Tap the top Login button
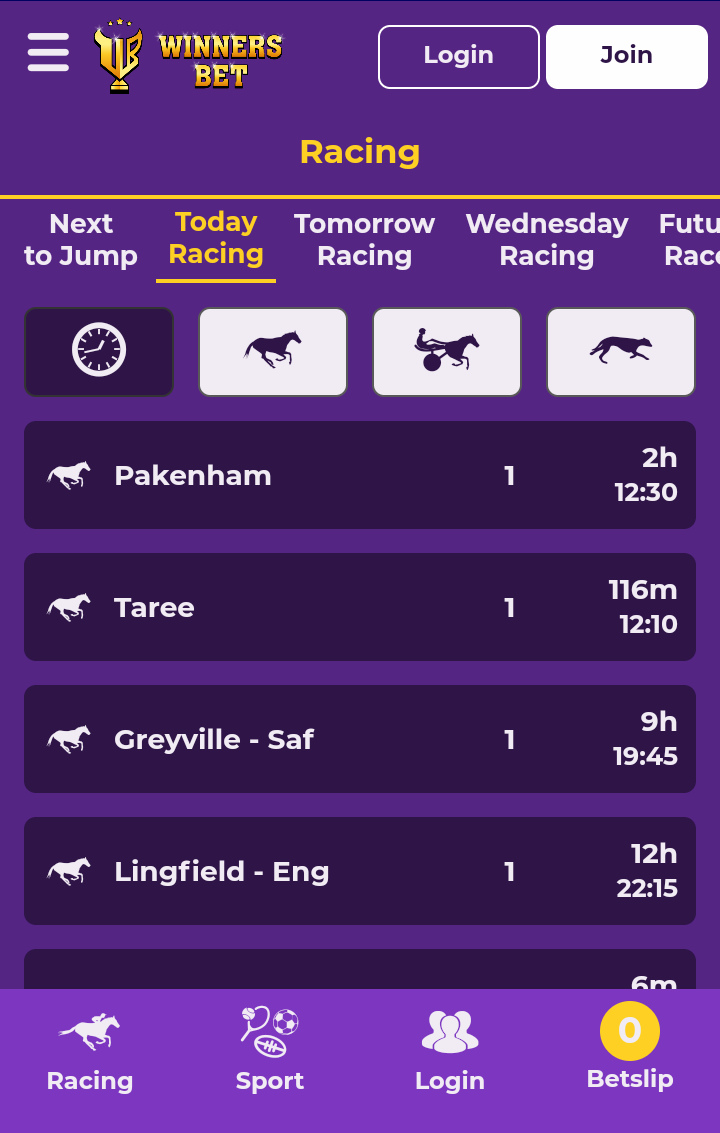Image resolution: width=720 pixels, height=1133 pixels. click(x=458, y=56)
